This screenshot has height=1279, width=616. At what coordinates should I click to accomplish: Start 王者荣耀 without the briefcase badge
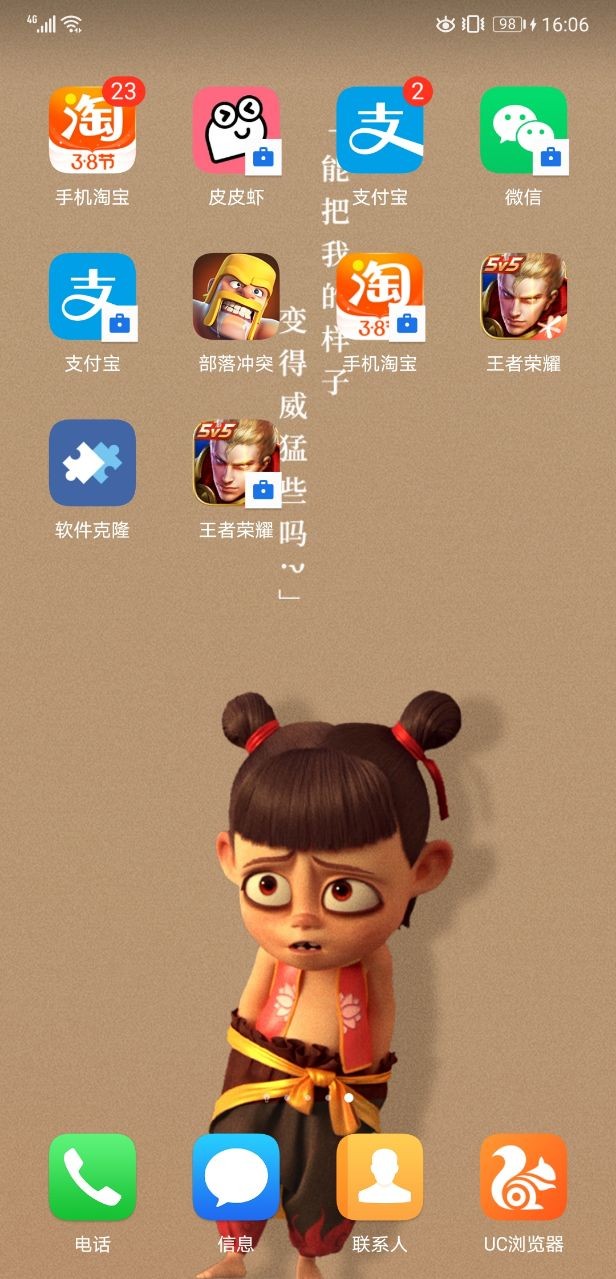pyautogui.click(x=523, y=297)
